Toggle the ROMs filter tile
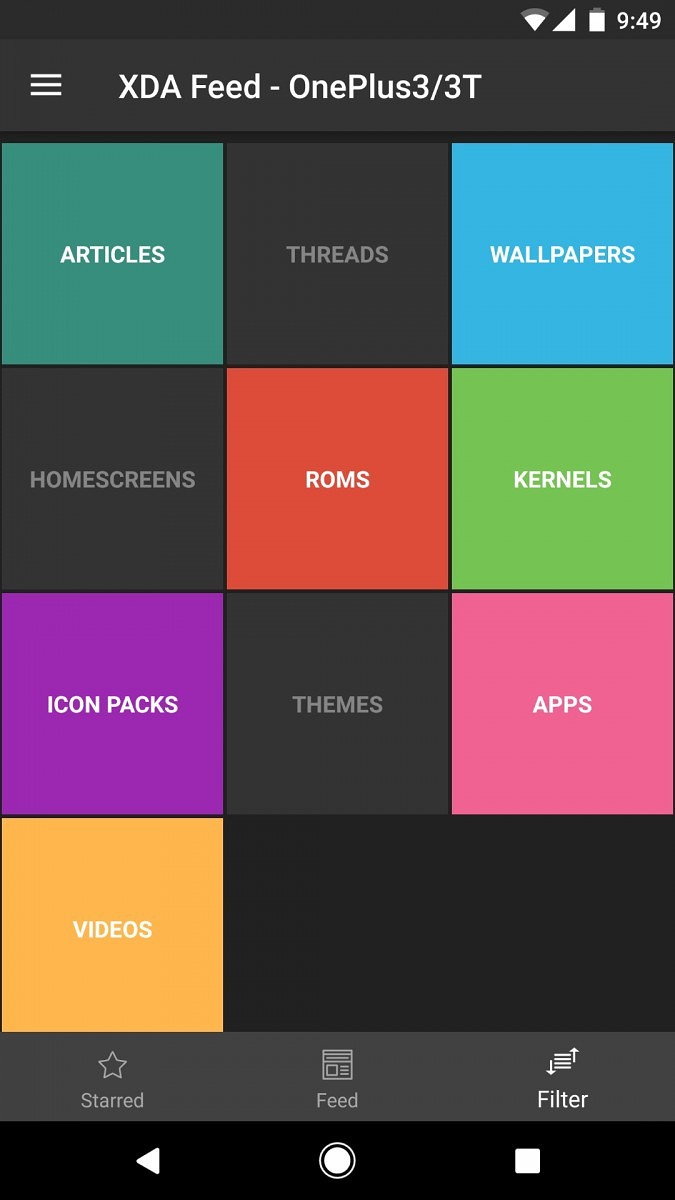The height and width of the screenshot is (1200, 675). [x=337, y=479]
